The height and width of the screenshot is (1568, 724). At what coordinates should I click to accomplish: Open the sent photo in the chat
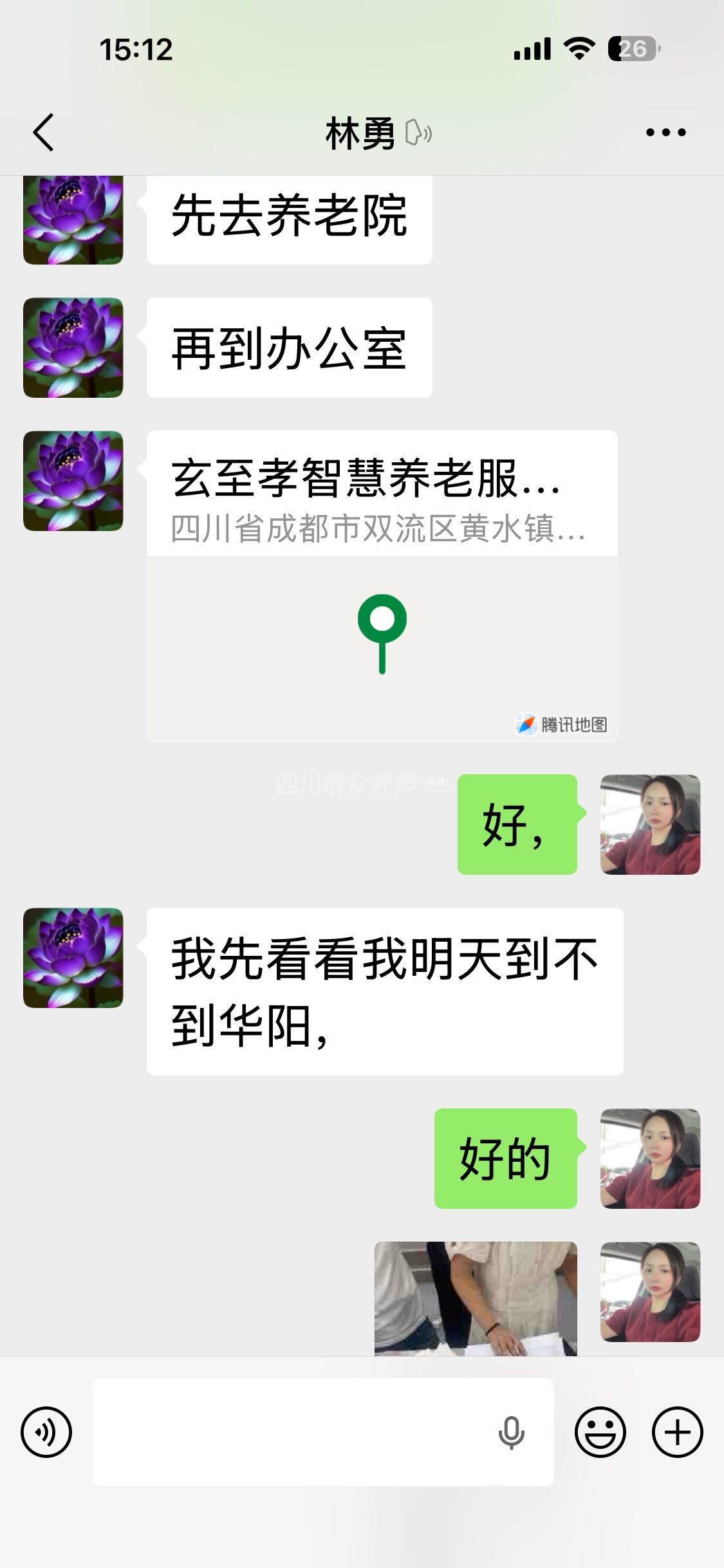[x=476, y=1298]
